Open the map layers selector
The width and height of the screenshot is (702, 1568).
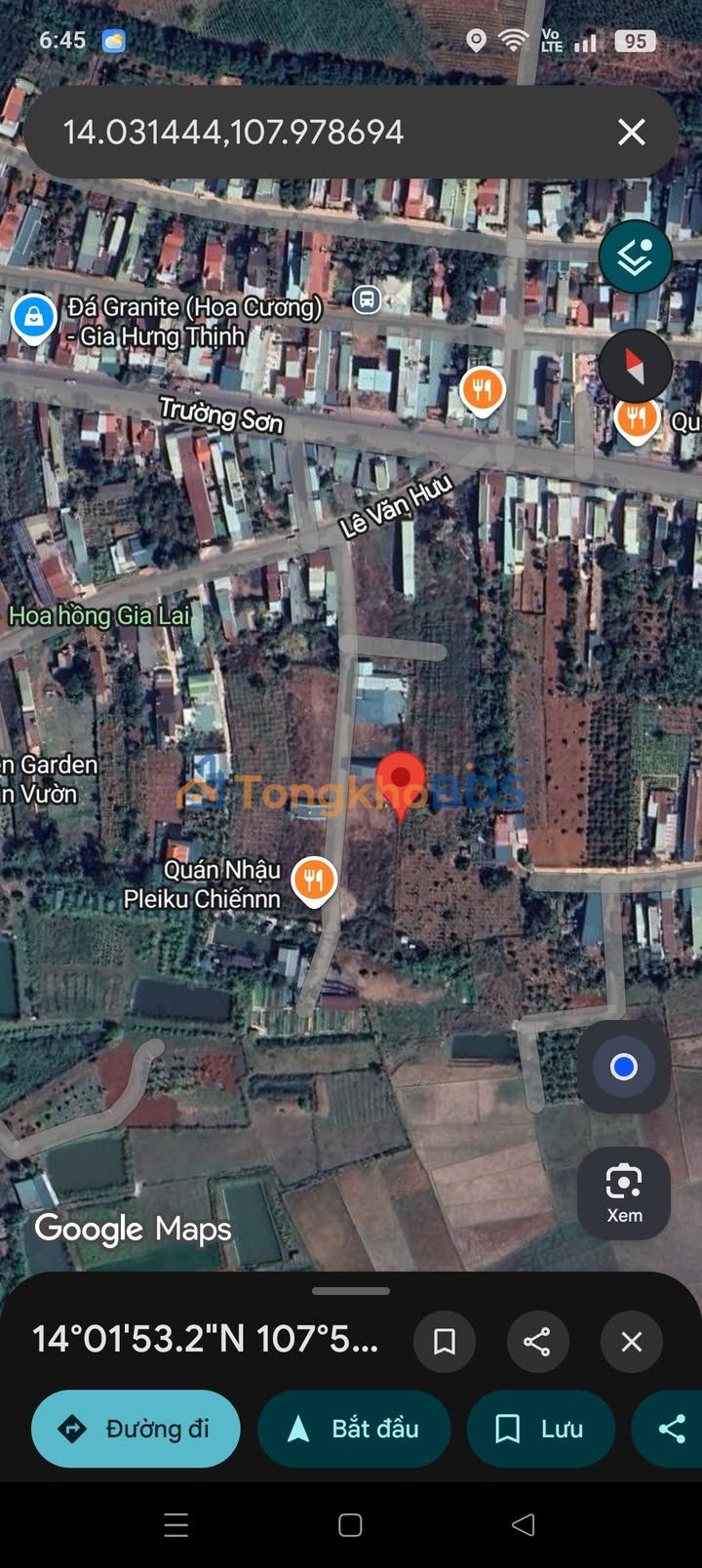click(x=635, y=257)
